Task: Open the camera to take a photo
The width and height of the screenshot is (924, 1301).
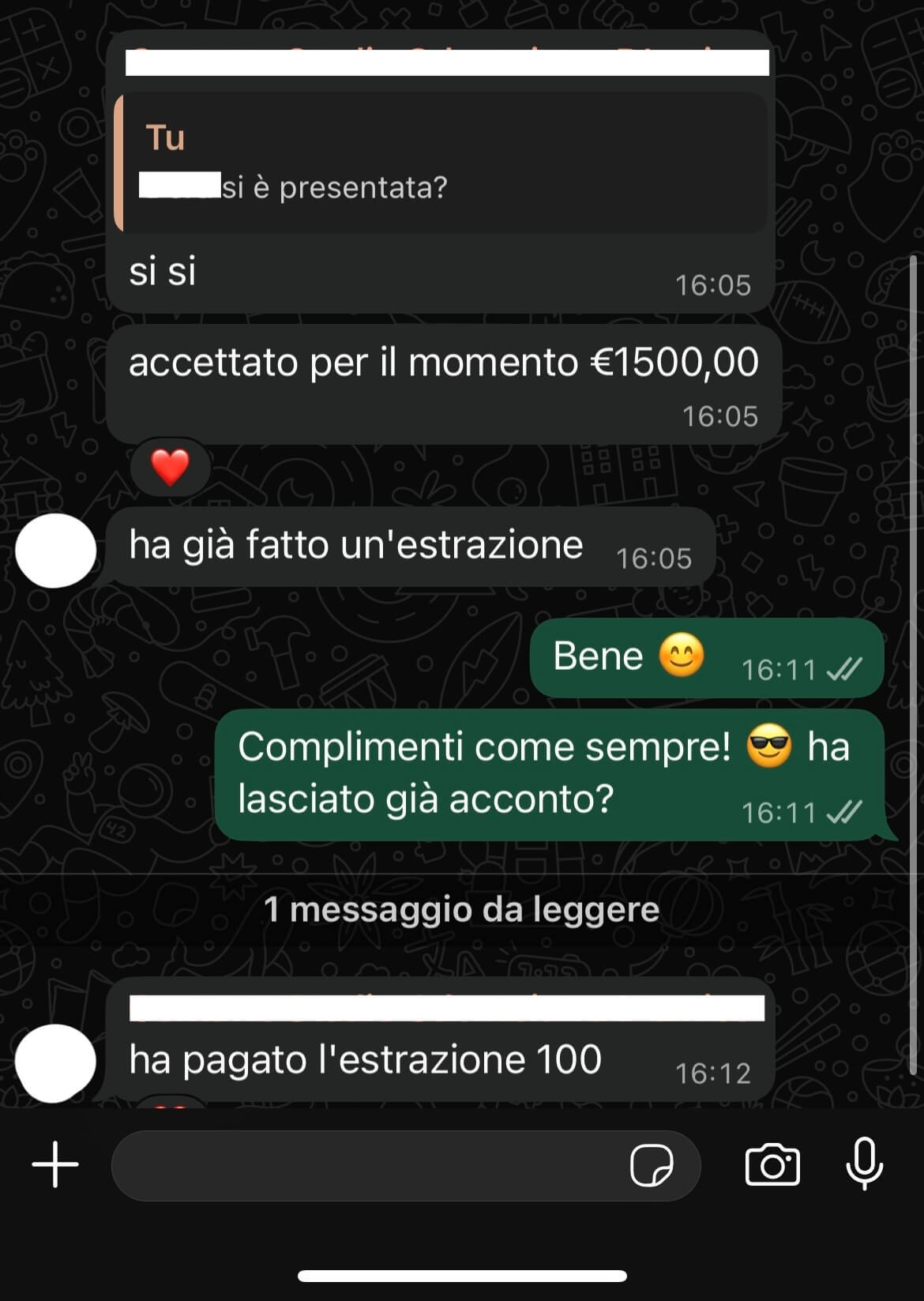Action: coord(772,1165)
